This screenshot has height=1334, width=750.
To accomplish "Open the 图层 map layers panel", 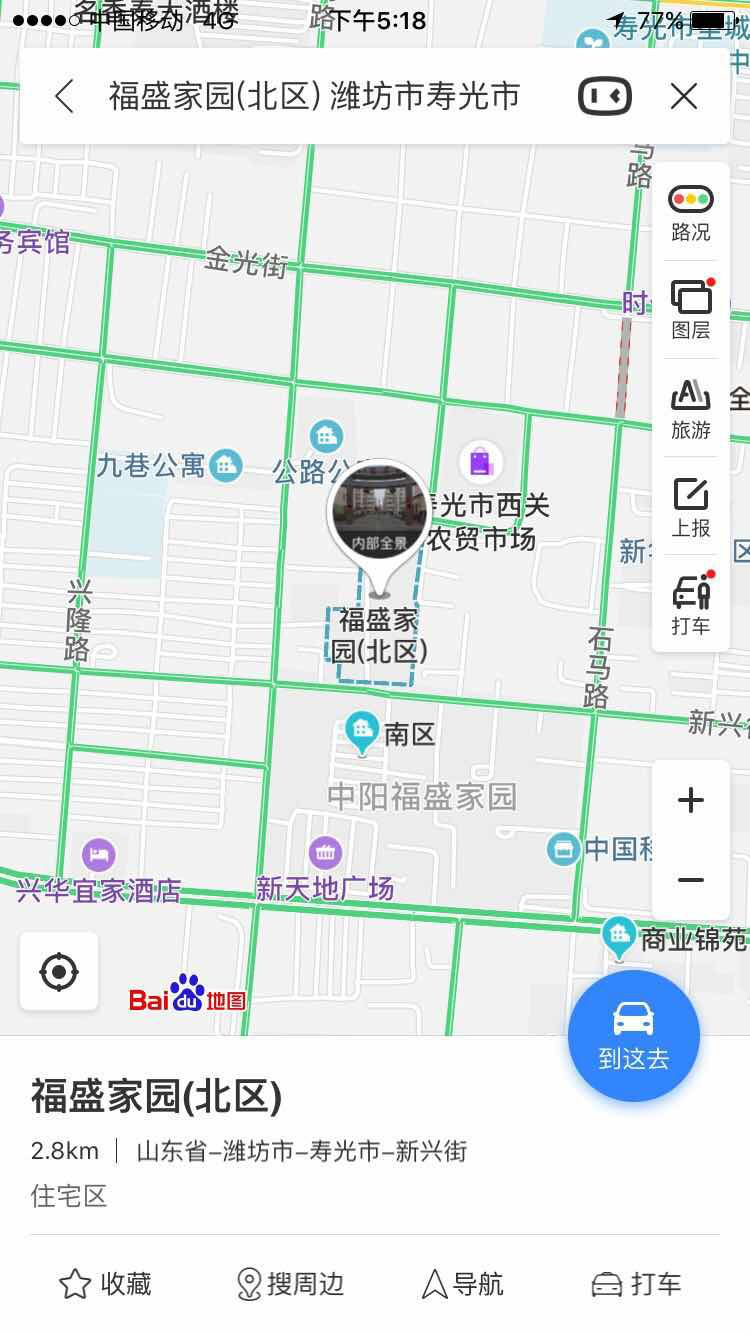I will pyautogui.click(x=690, y=310).
